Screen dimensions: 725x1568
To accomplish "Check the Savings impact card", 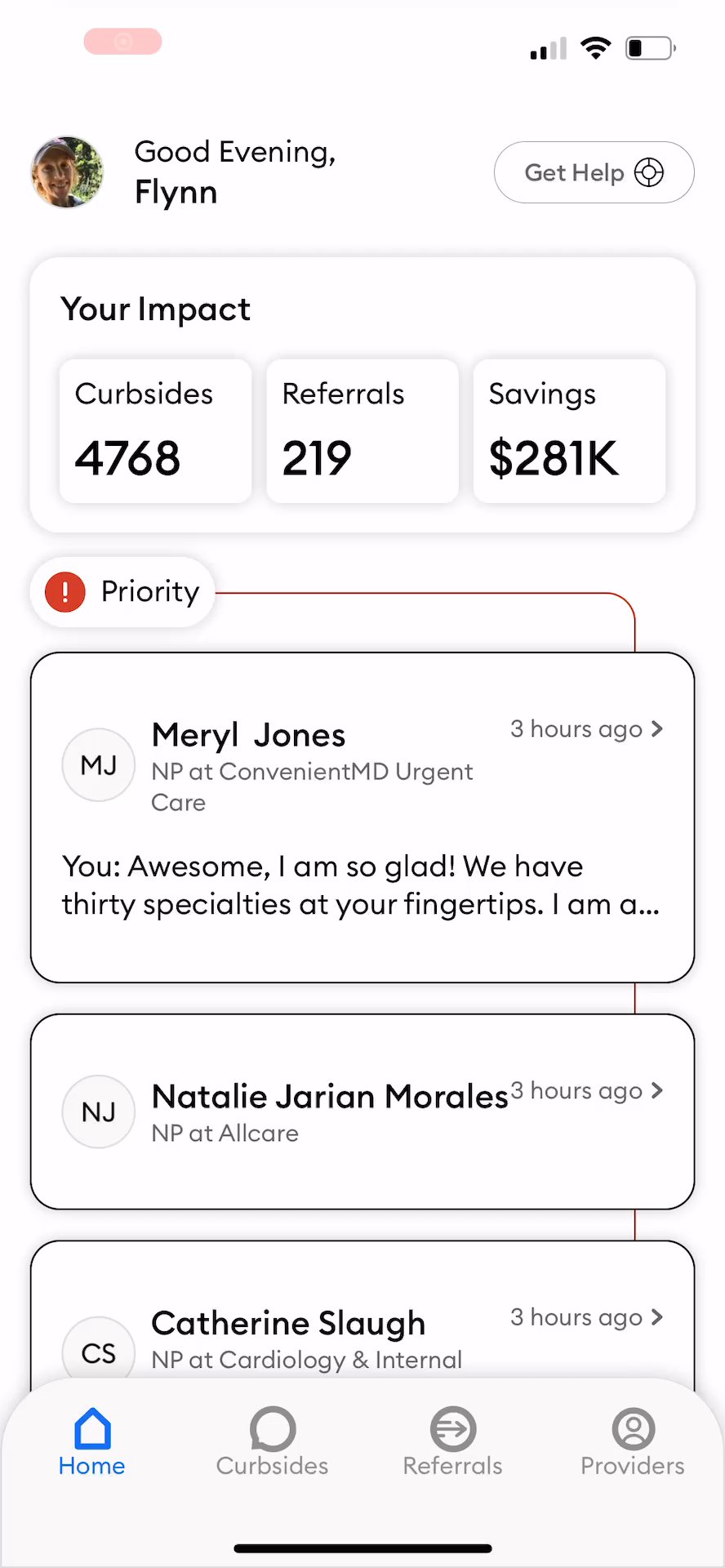I will [x=569, y=431].
